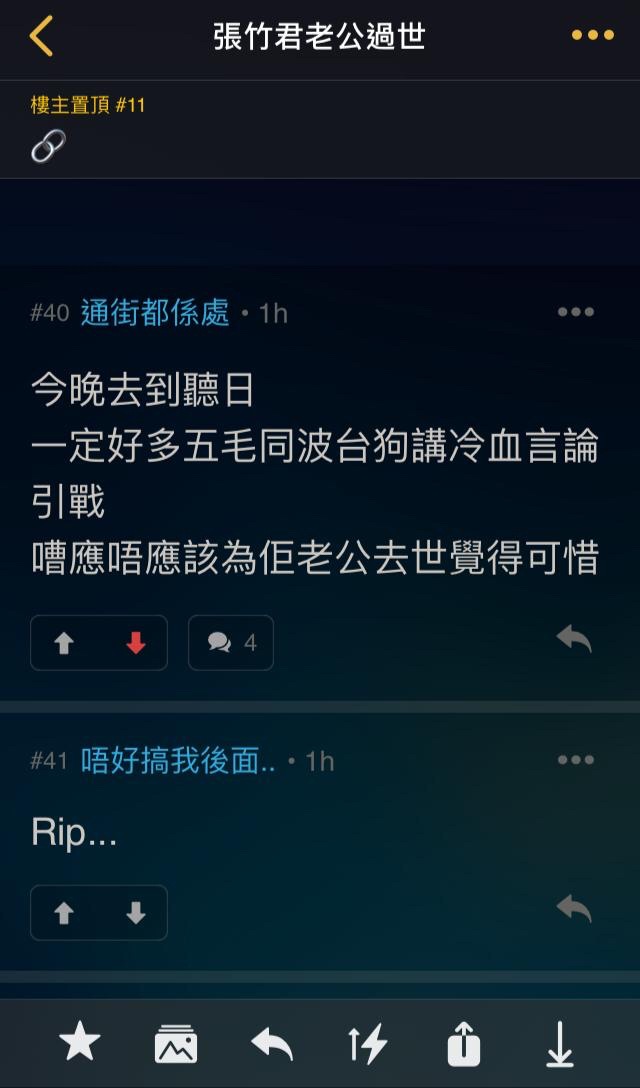640x1088 pixels.
Task: Upvote post #40
Action: (x=64, y=643)
